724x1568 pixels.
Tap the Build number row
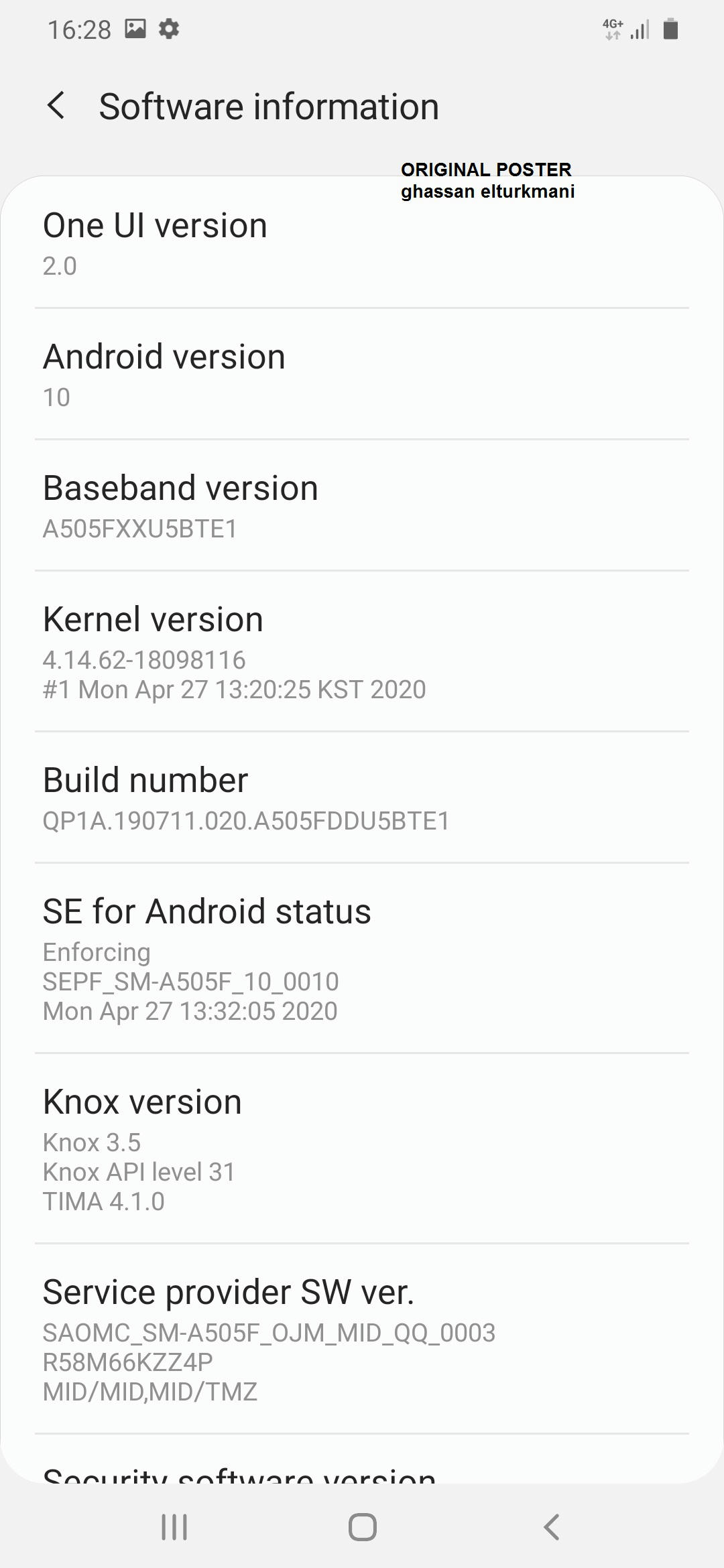click(362, 797)
